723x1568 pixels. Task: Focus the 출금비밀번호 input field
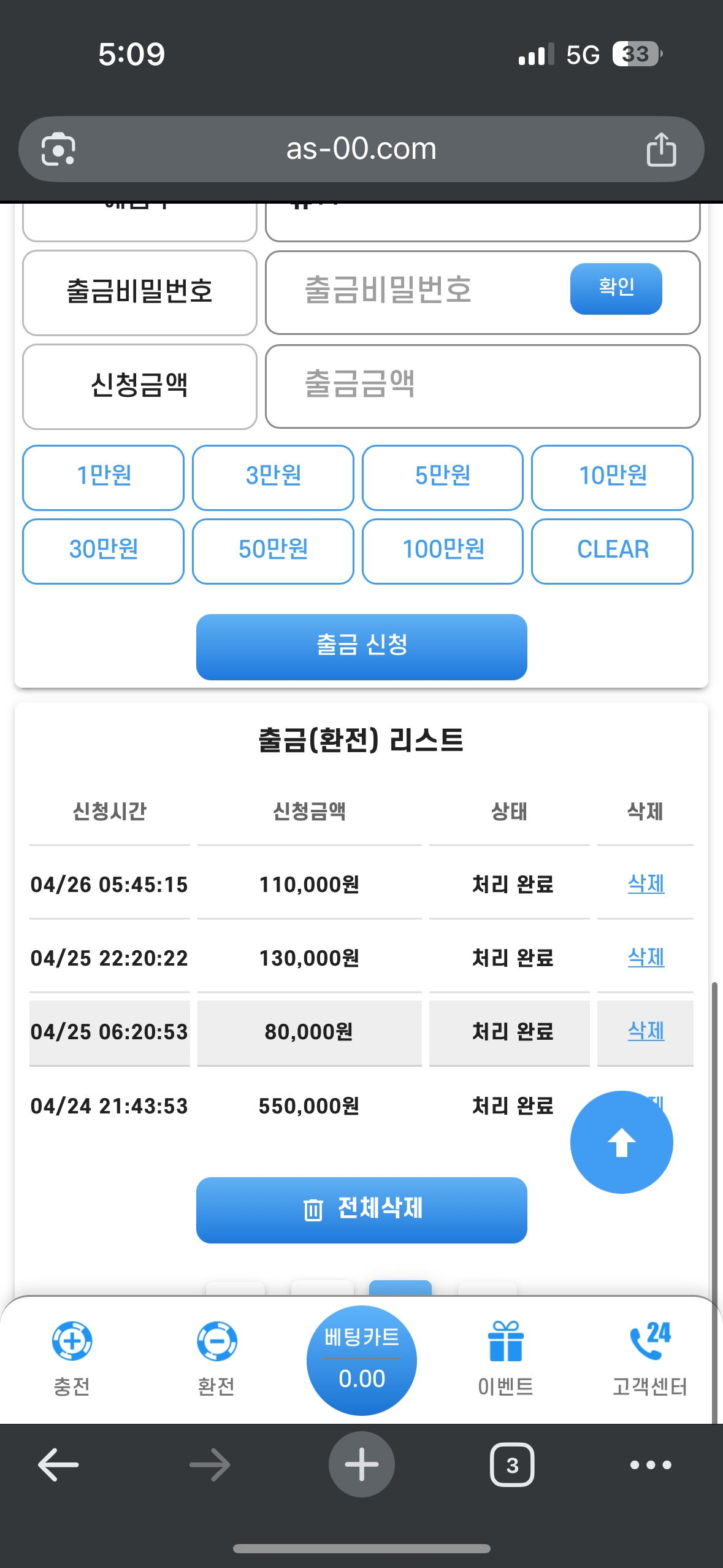coord(417,292)
